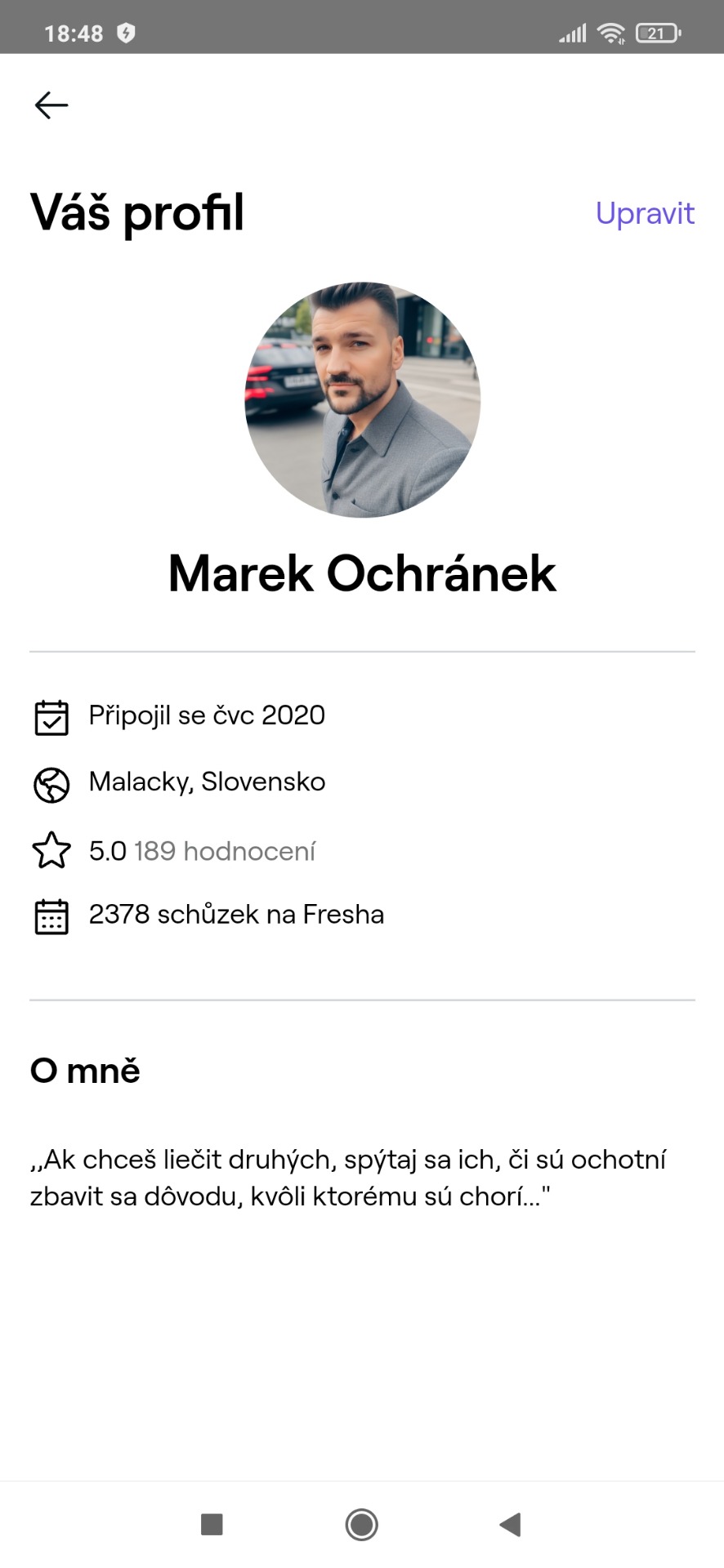This screenshot has width=724, height=1568.
Task: Tap the system back triangle button
Action: coord(511,1524)
